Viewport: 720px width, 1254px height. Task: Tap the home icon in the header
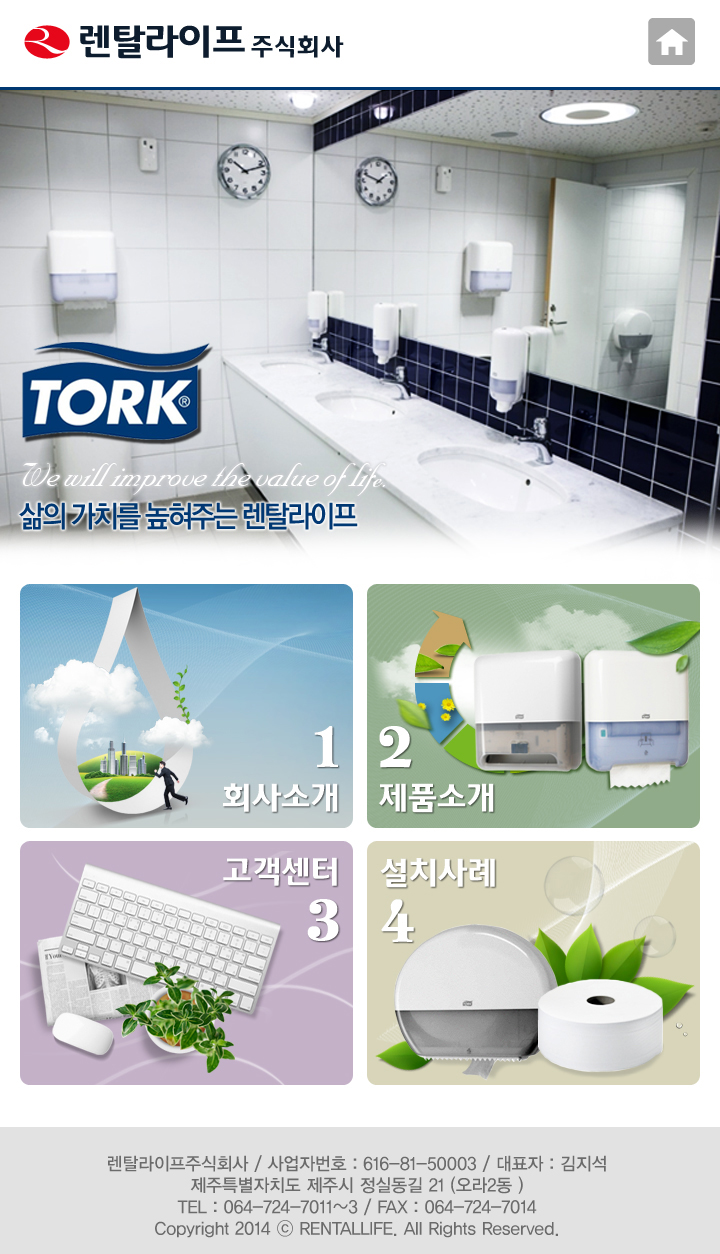pyautogui.click(x=671, y=42)
